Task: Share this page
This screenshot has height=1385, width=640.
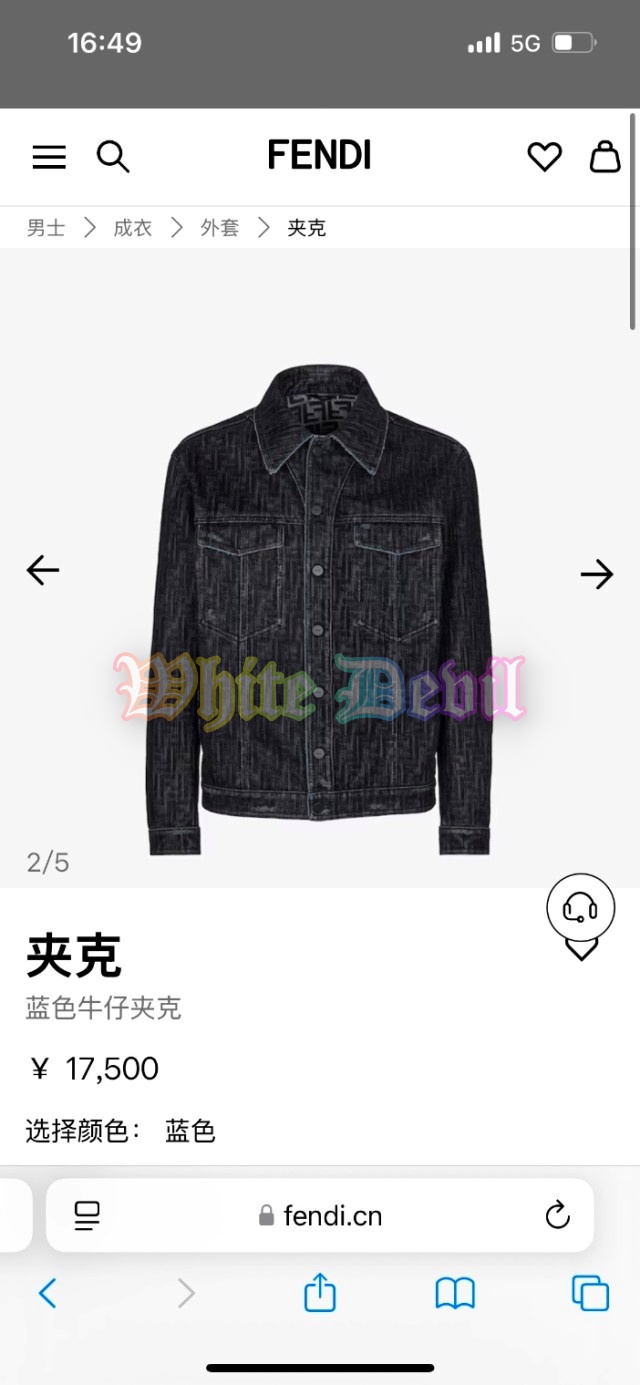Action: point(320,1293)
